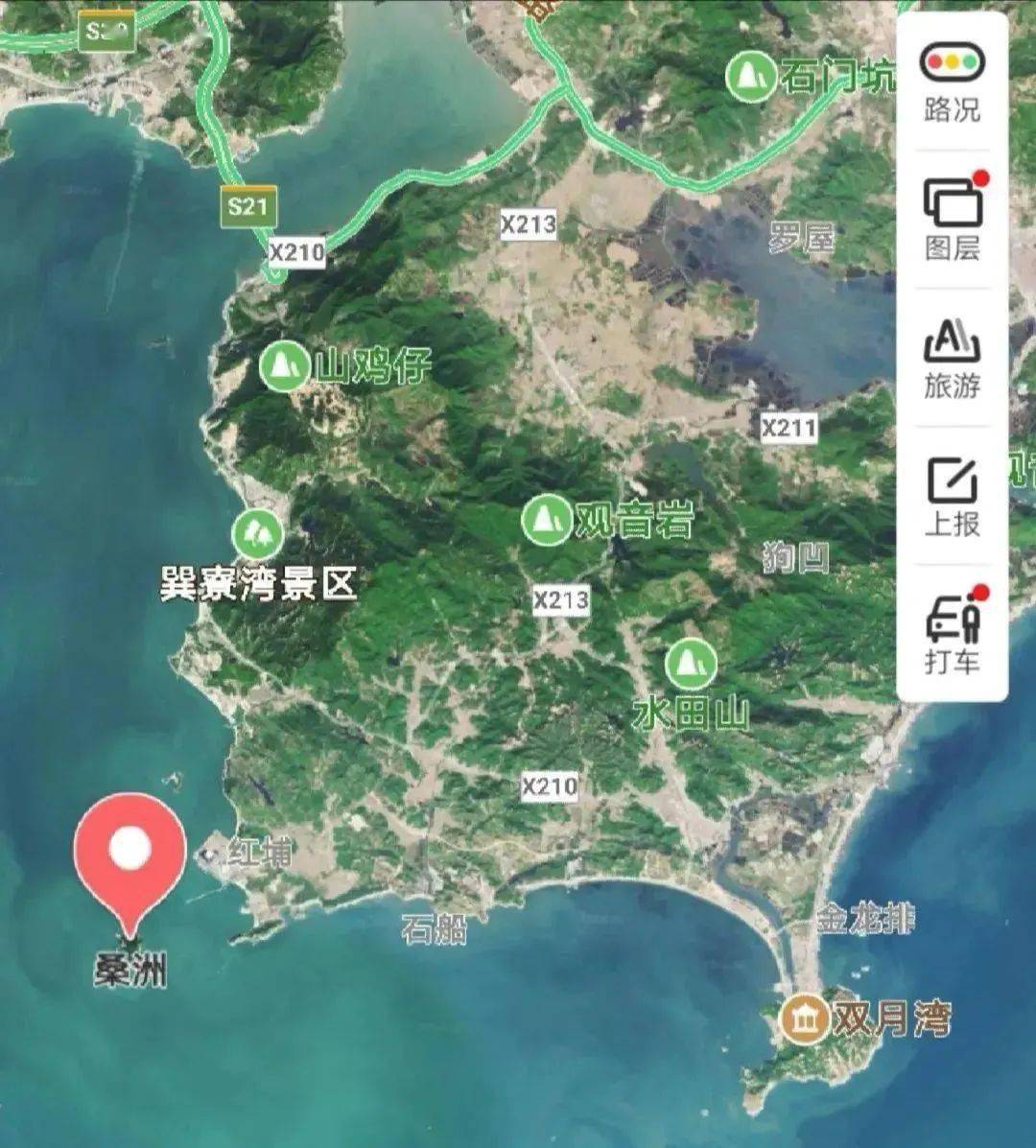Select the 石门坑 mountain marker
The width and height of the screenshot is (1036, 1148).
pos(751,77)
